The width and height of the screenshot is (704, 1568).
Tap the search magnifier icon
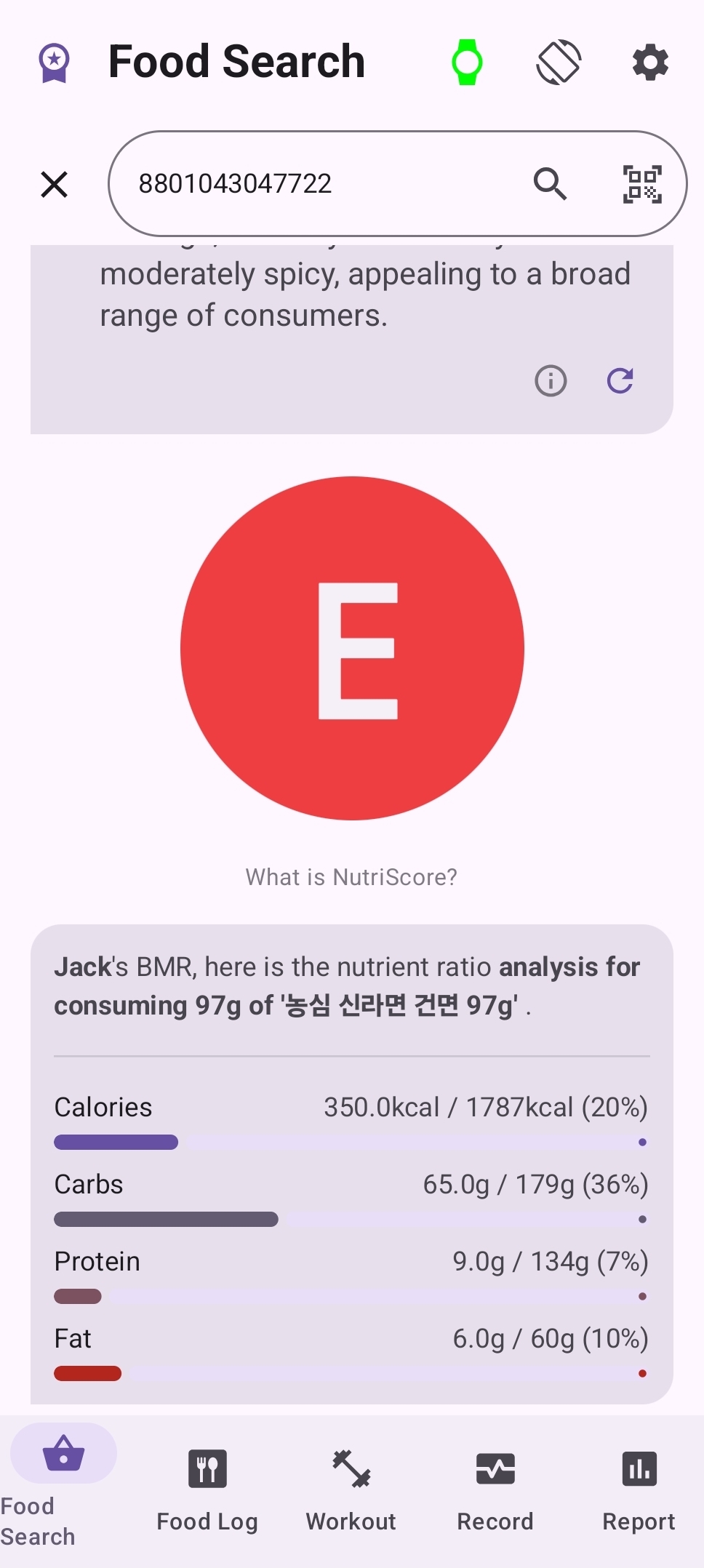pyautogui.click(x=551, y=184)
